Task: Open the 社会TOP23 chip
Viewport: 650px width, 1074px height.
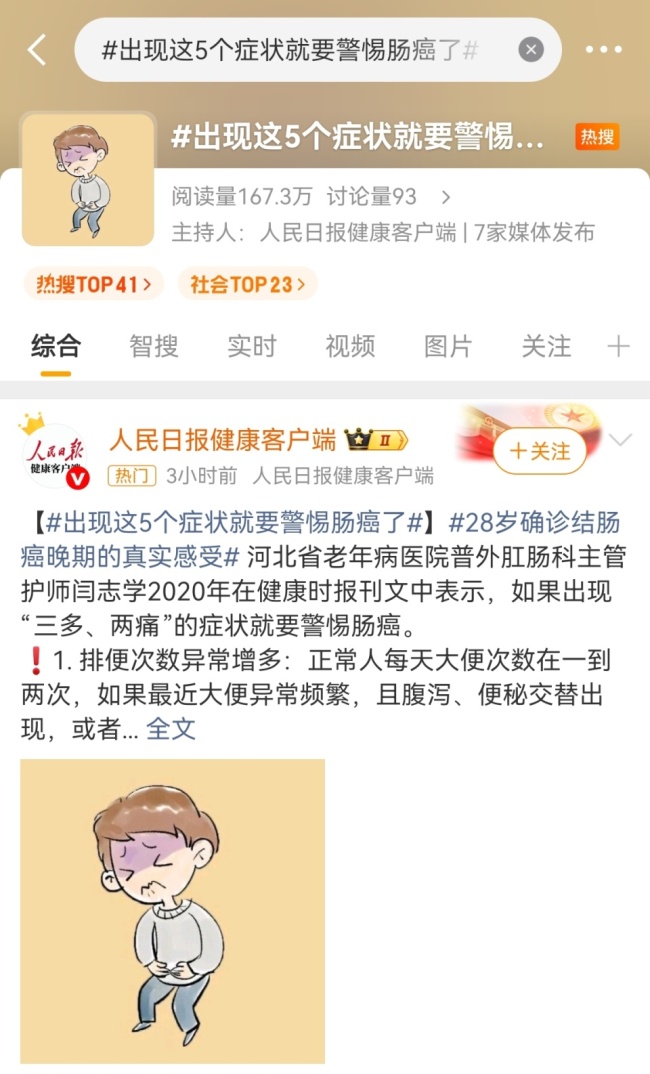Action: [247, 285]
